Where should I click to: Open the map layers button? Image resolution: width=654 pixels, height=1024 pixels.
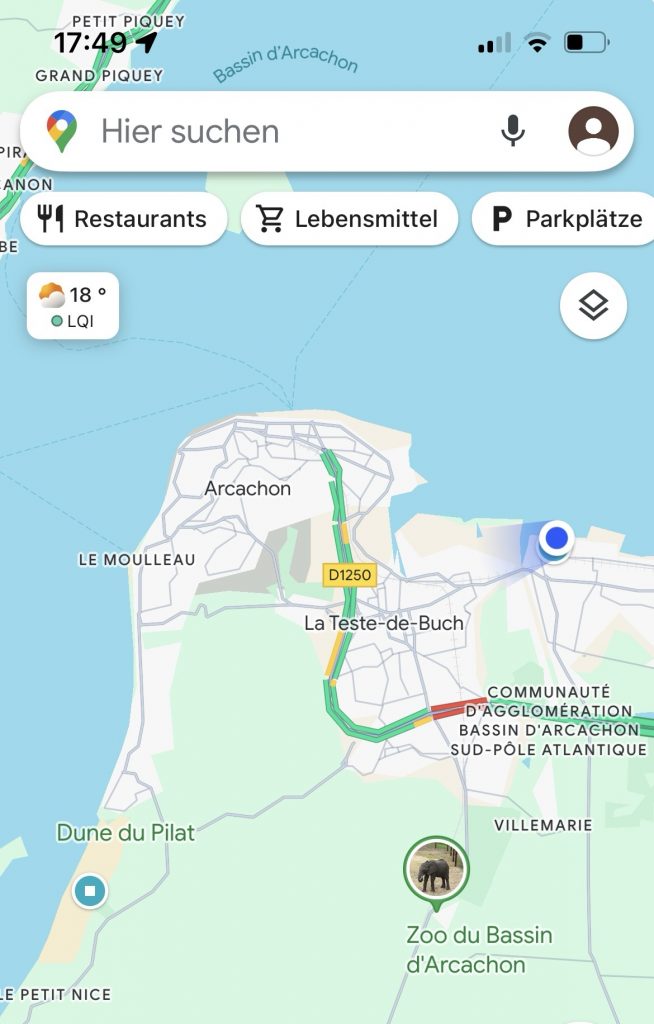(593, 305)
